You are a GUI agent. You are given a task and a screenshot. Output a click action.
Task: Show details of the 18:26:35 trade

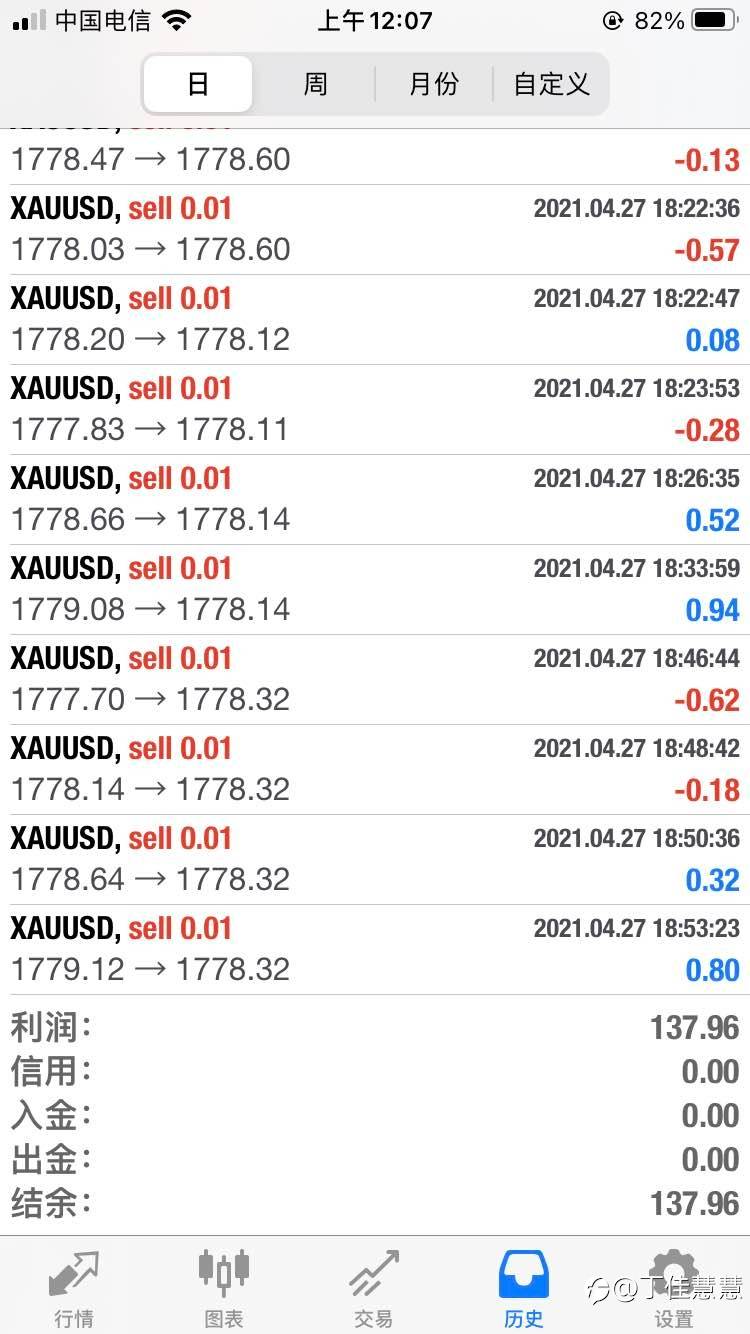[x=375, y=499]
